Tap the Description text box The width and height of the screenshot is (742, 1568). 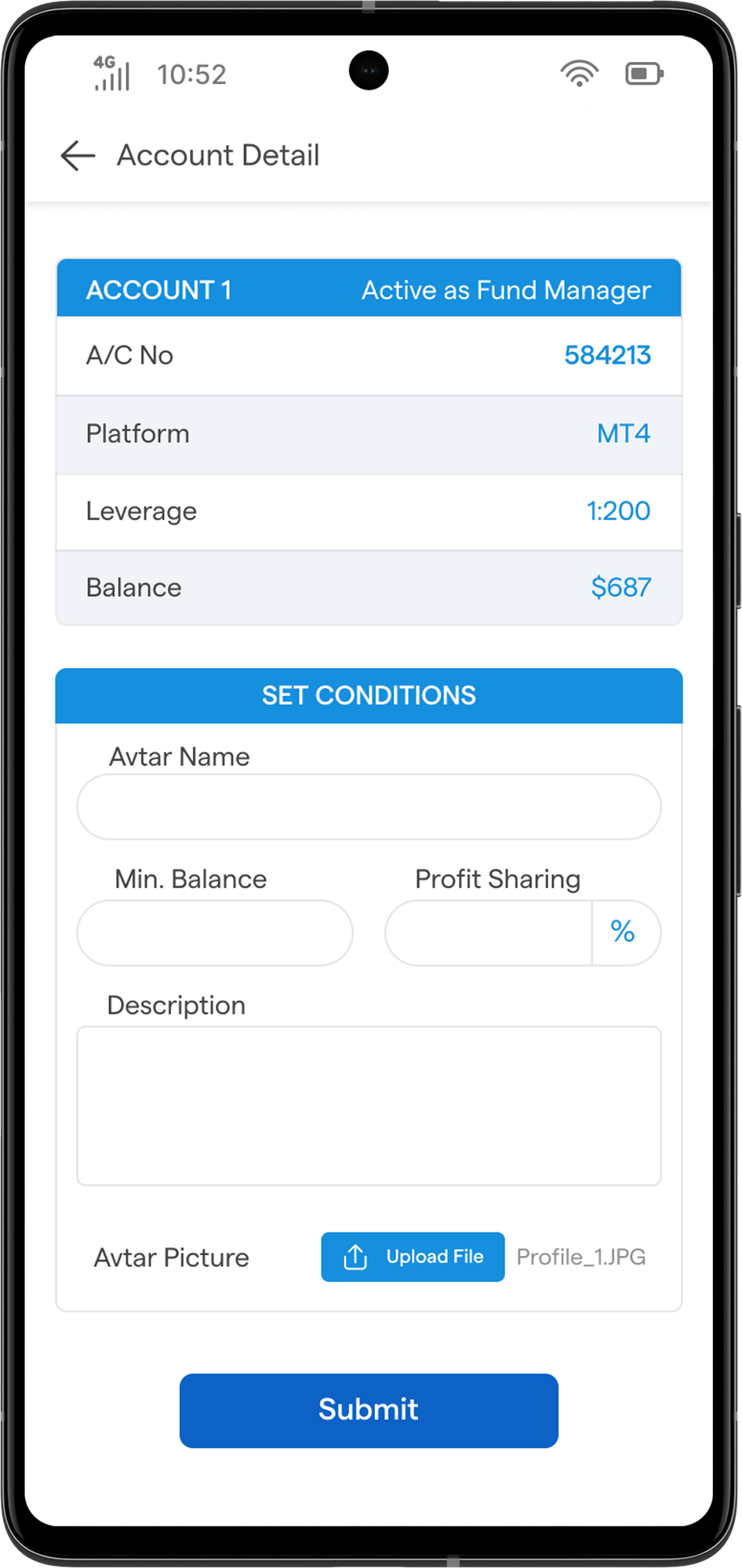click(x=369, y=1105)
